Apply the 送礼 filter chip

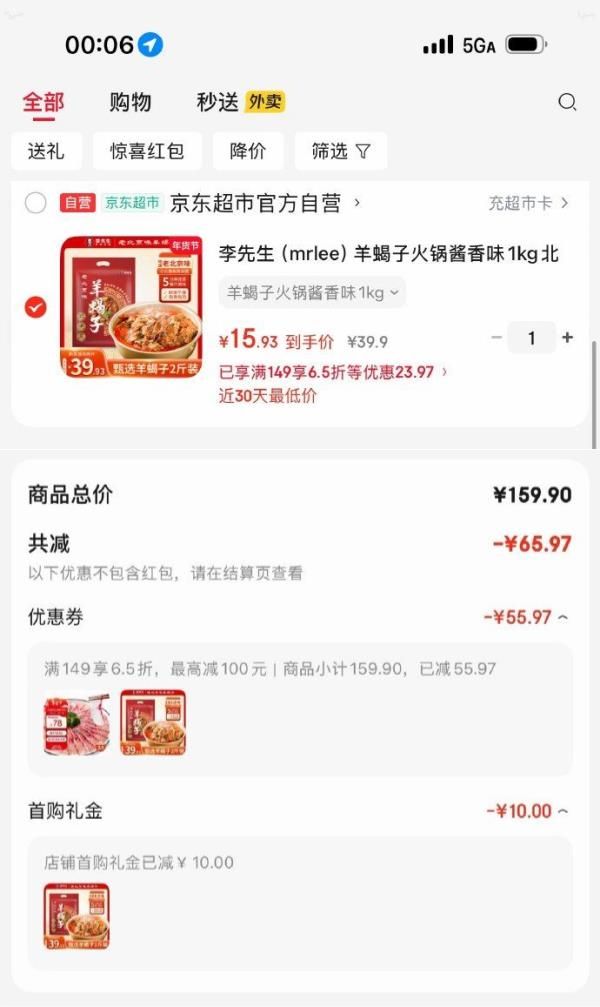(x=46, y=151)
